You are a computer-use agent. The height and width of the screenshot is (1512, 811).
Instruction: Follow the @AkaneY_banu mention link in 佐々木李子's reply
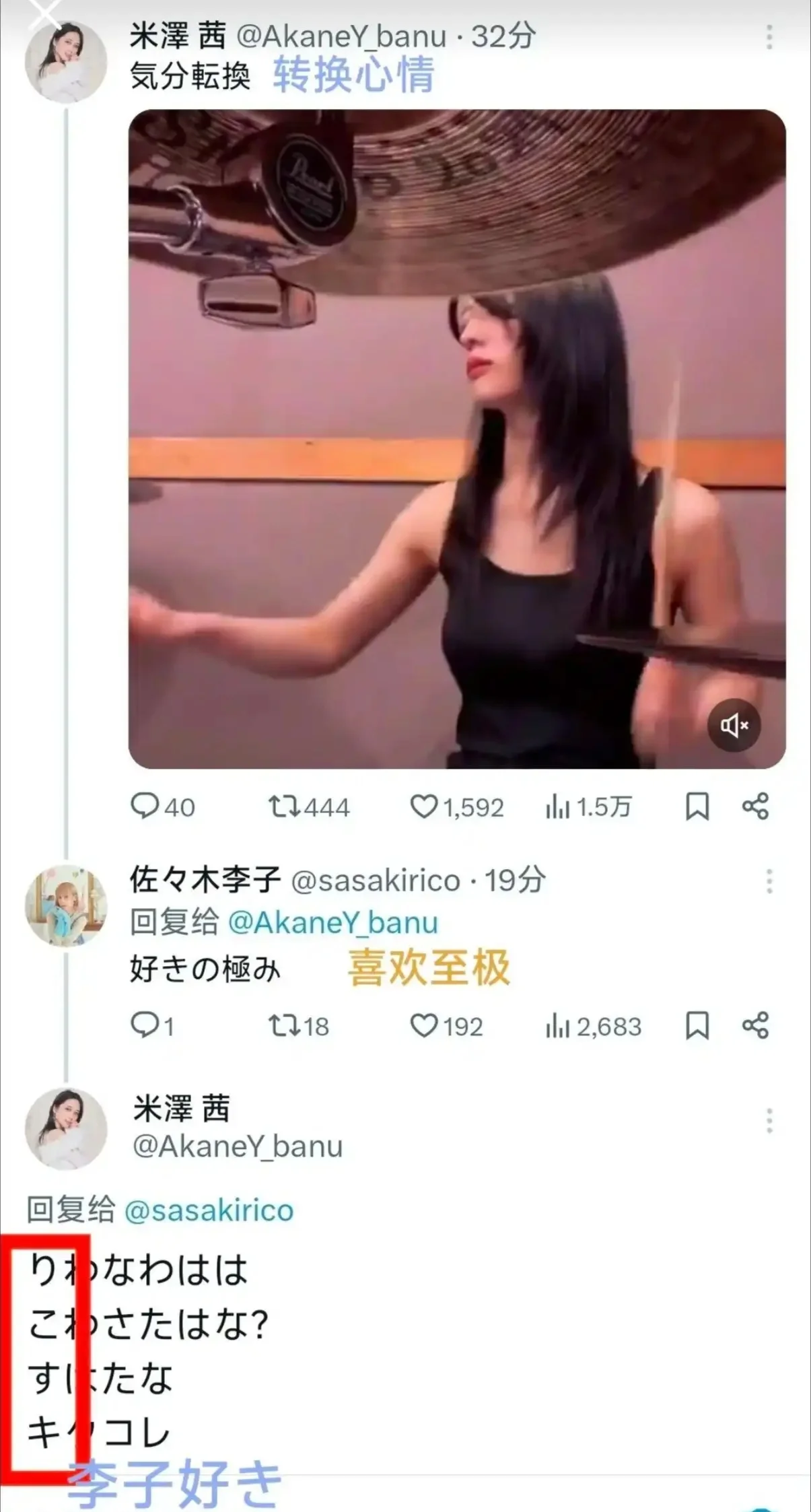[333, 922]
